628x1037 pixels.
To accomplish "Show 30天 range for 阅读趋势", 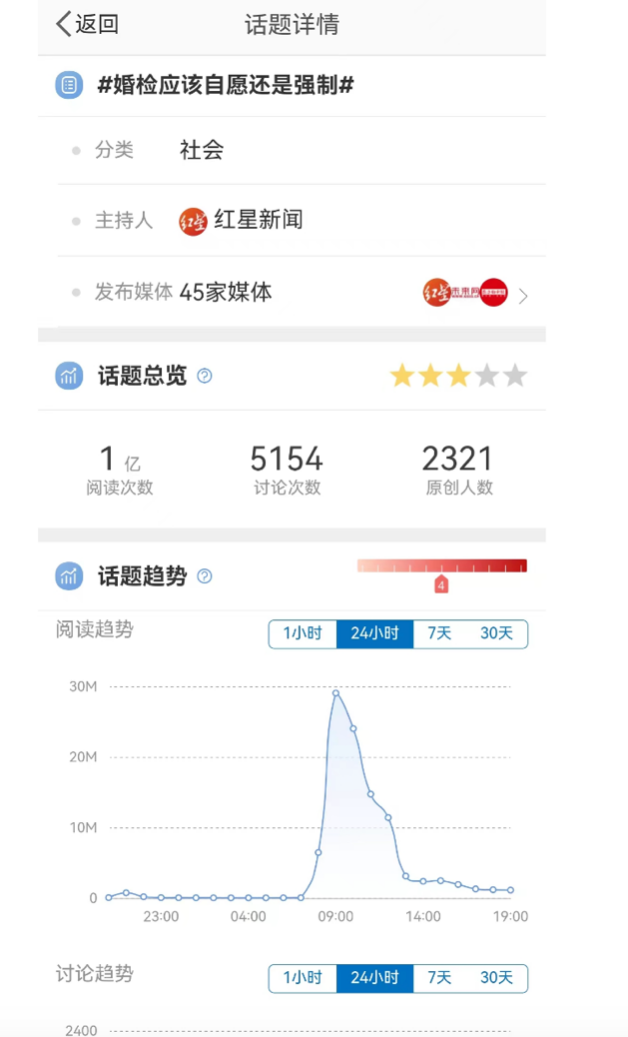I will pyautogui.click(x=496, y=634).
